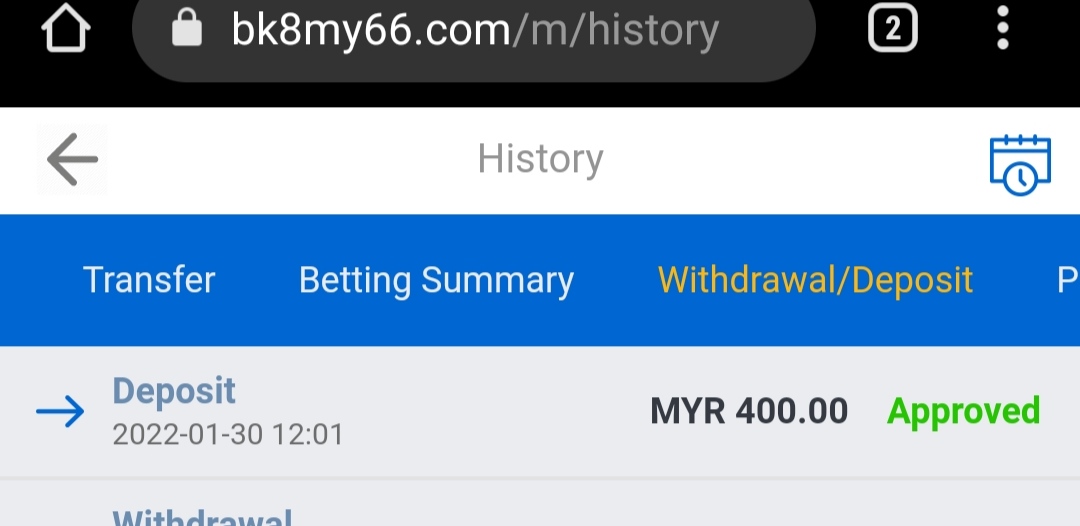Open the browser tab switcher
The width and height of the screenshot is (1080, 526).
(x=892, y=30)
